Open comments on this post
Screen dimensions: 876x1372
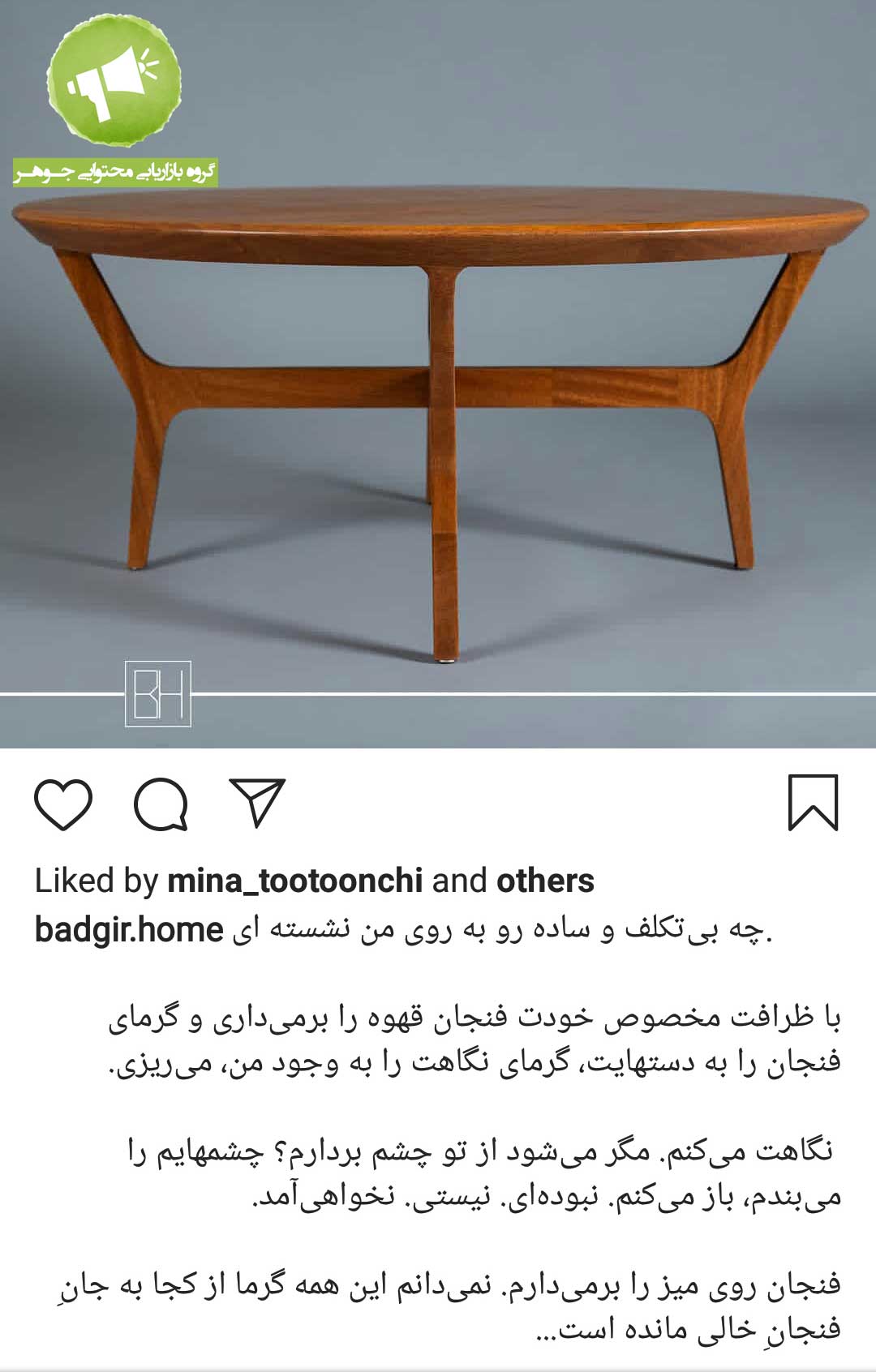pyautogui.click(x=161, y=804)
